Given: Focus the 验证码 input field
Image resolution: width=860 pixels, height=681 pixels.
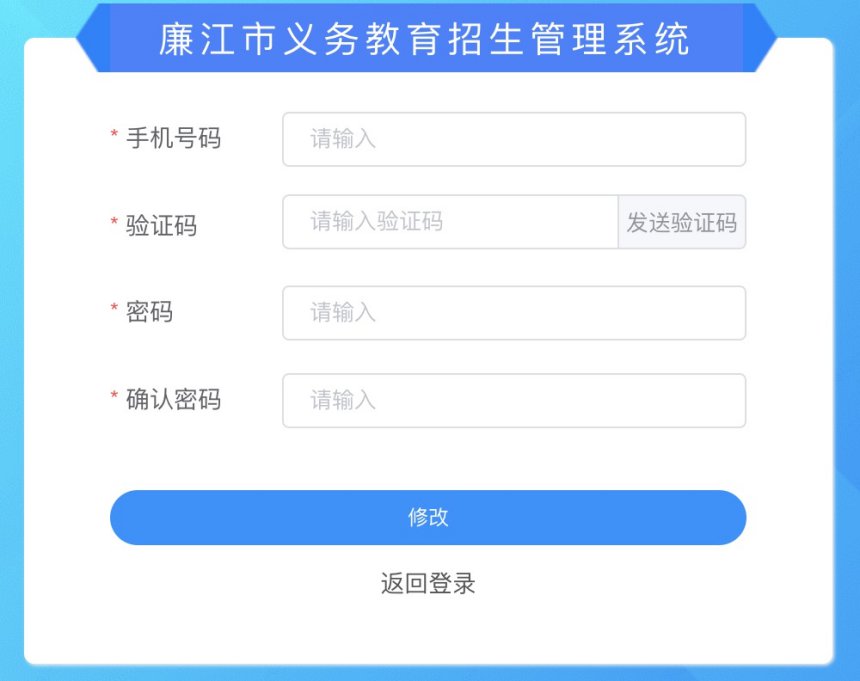Looking at the screenshot, I should click(450, 222).
